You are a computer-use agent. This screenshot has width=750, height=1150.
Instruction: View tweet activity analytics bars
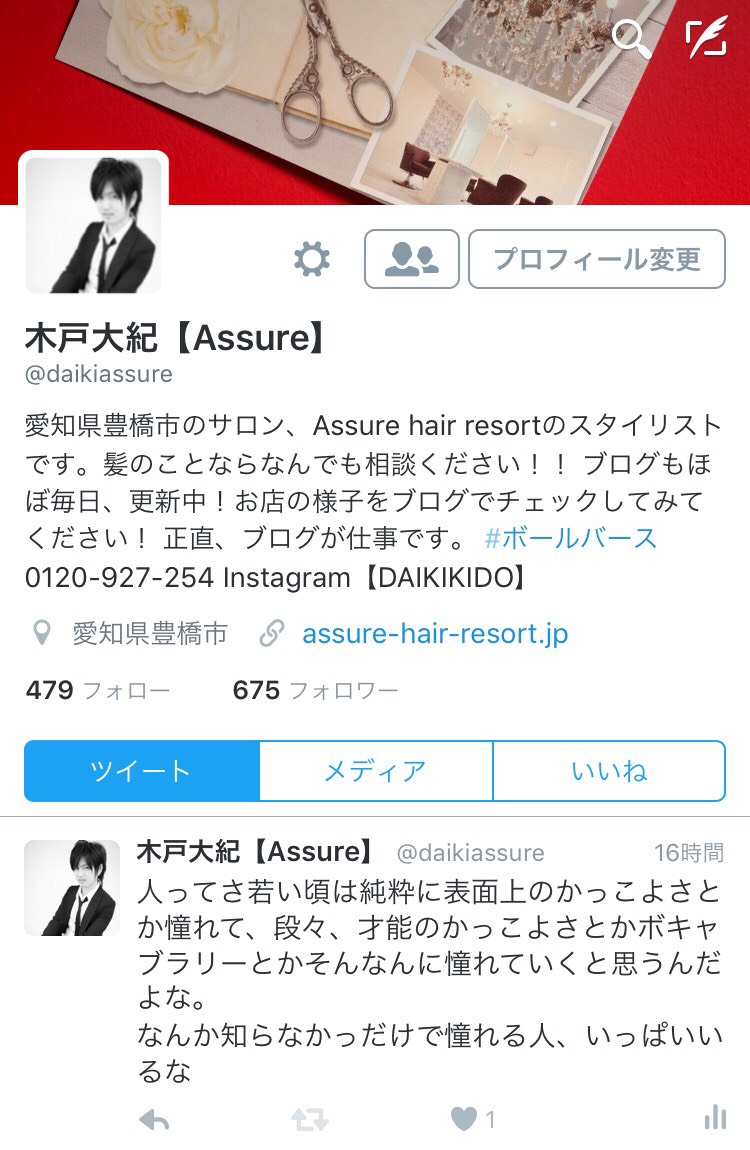point(715,1118)
